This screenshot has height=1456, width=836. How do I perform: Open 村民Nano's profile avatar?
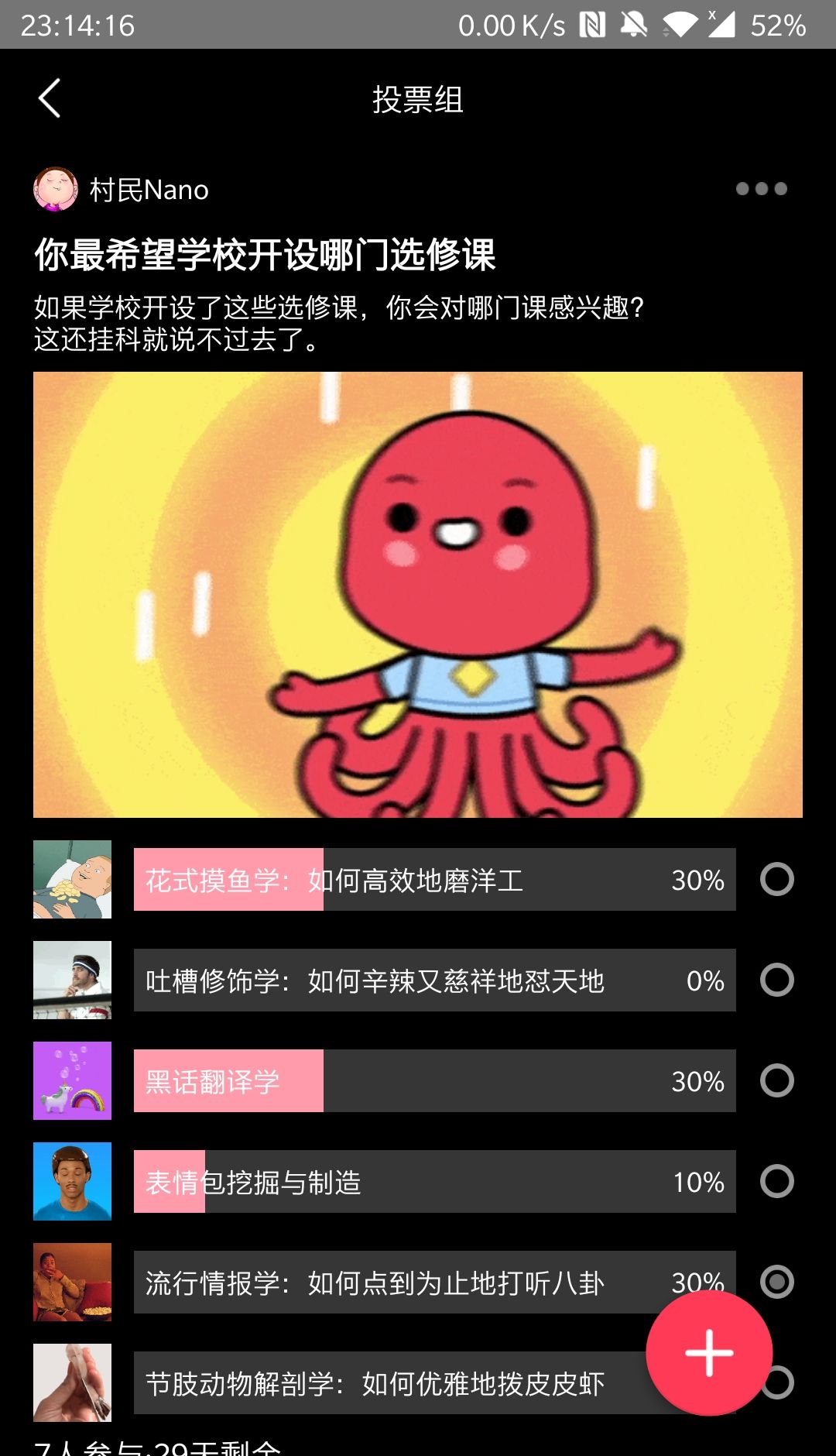point(56,189)
